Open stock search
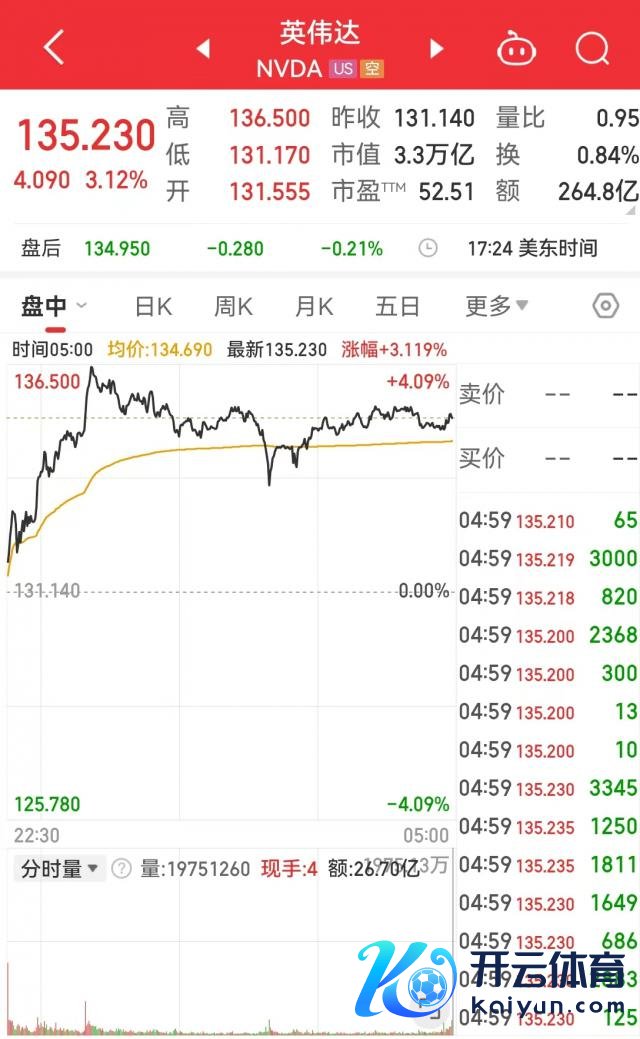This screenshot has width=640, height=1039. click(x=592, y=47)
